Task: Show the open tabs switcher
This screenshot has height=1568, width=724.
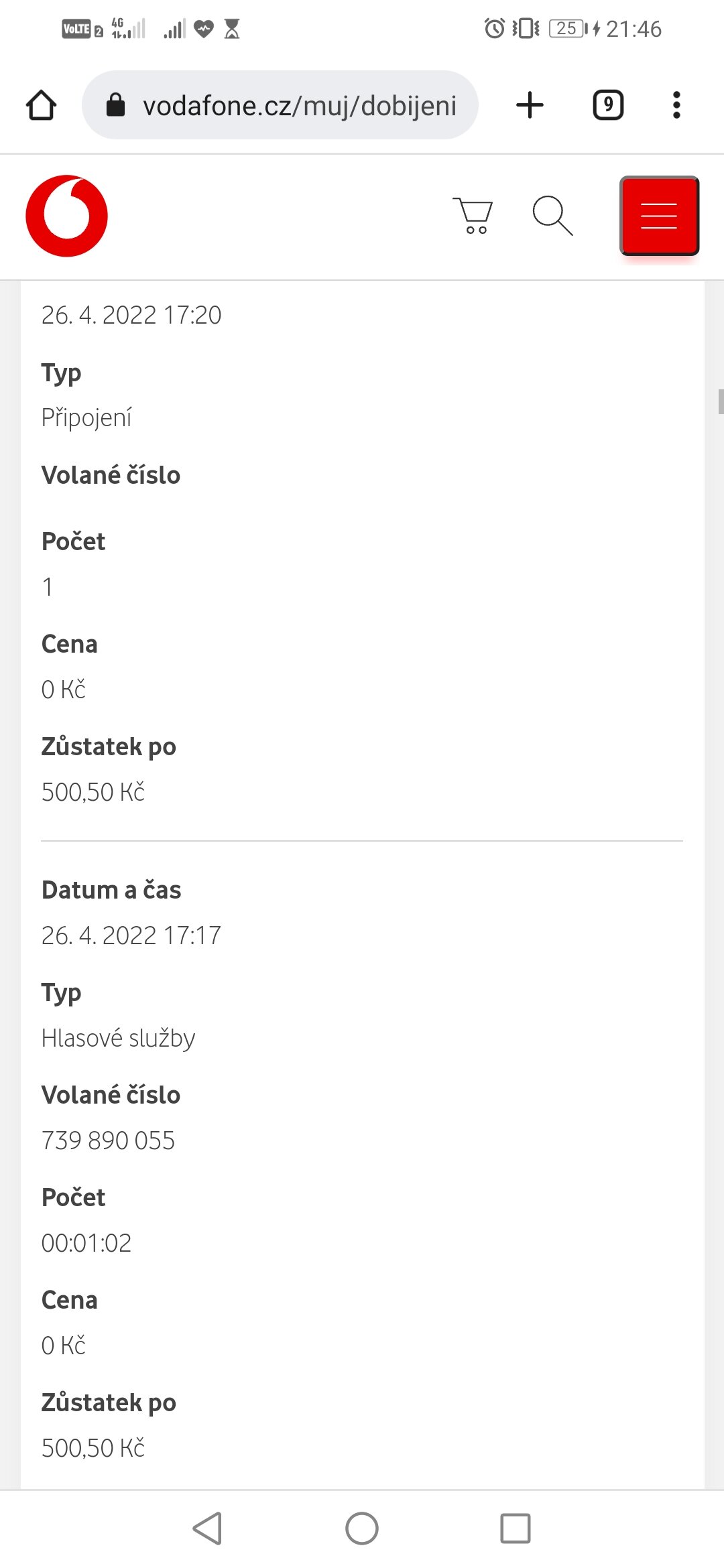Action: coord(608,105)
